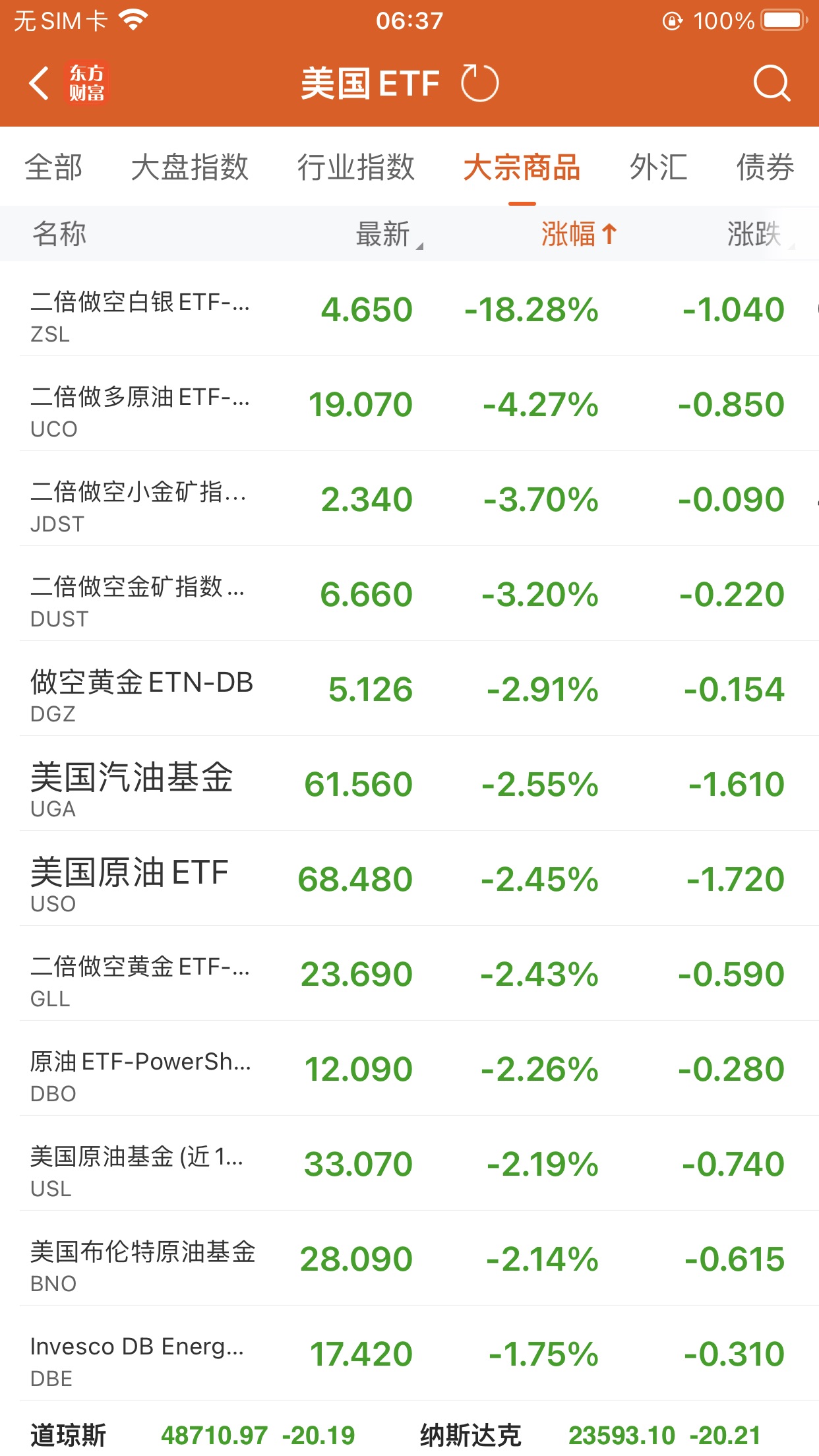Screen dimensions: 819x1456
Task: Open the 债券 tab
Action: (764, 167)
